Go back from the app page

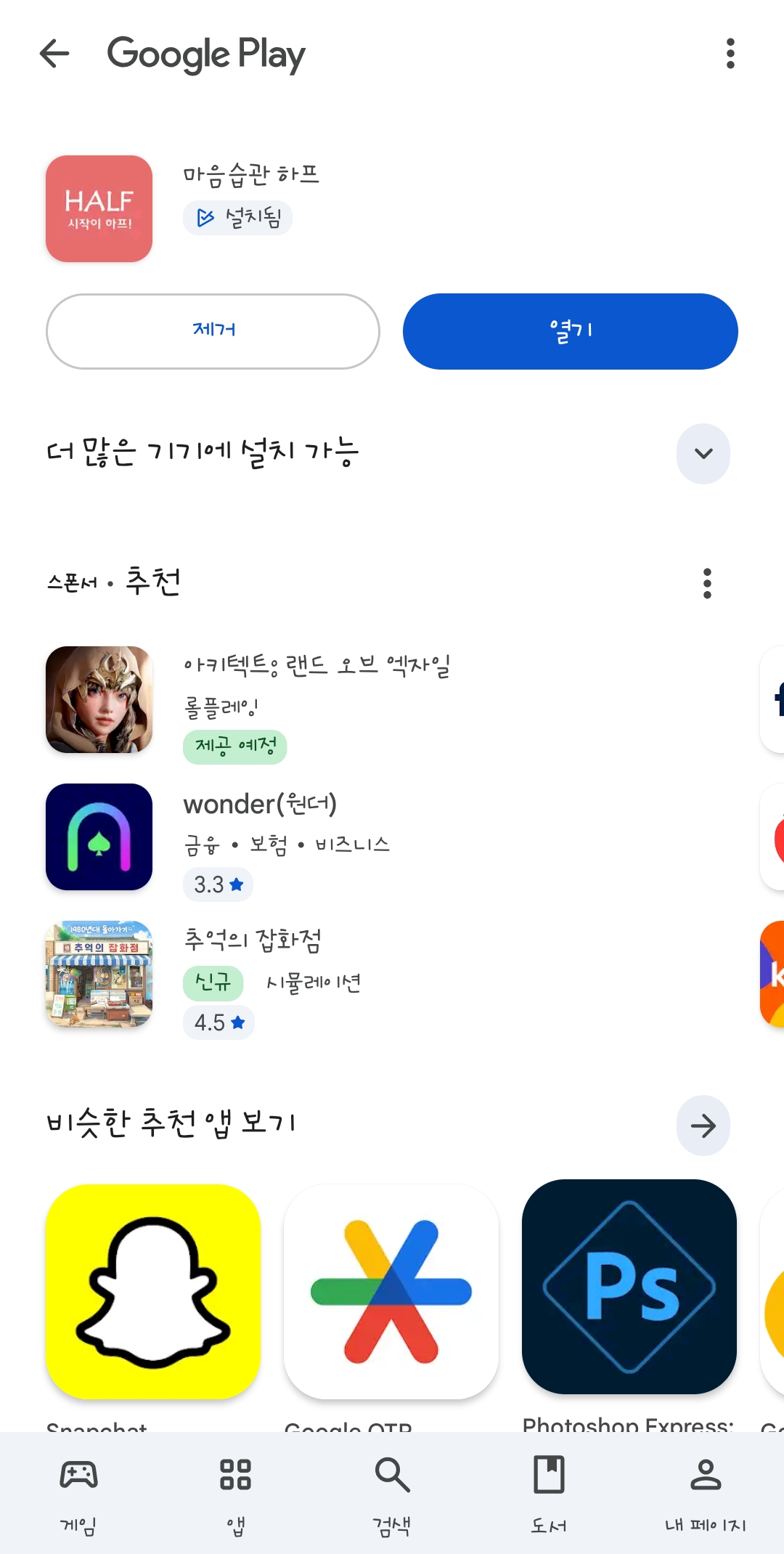pos(54,54)
